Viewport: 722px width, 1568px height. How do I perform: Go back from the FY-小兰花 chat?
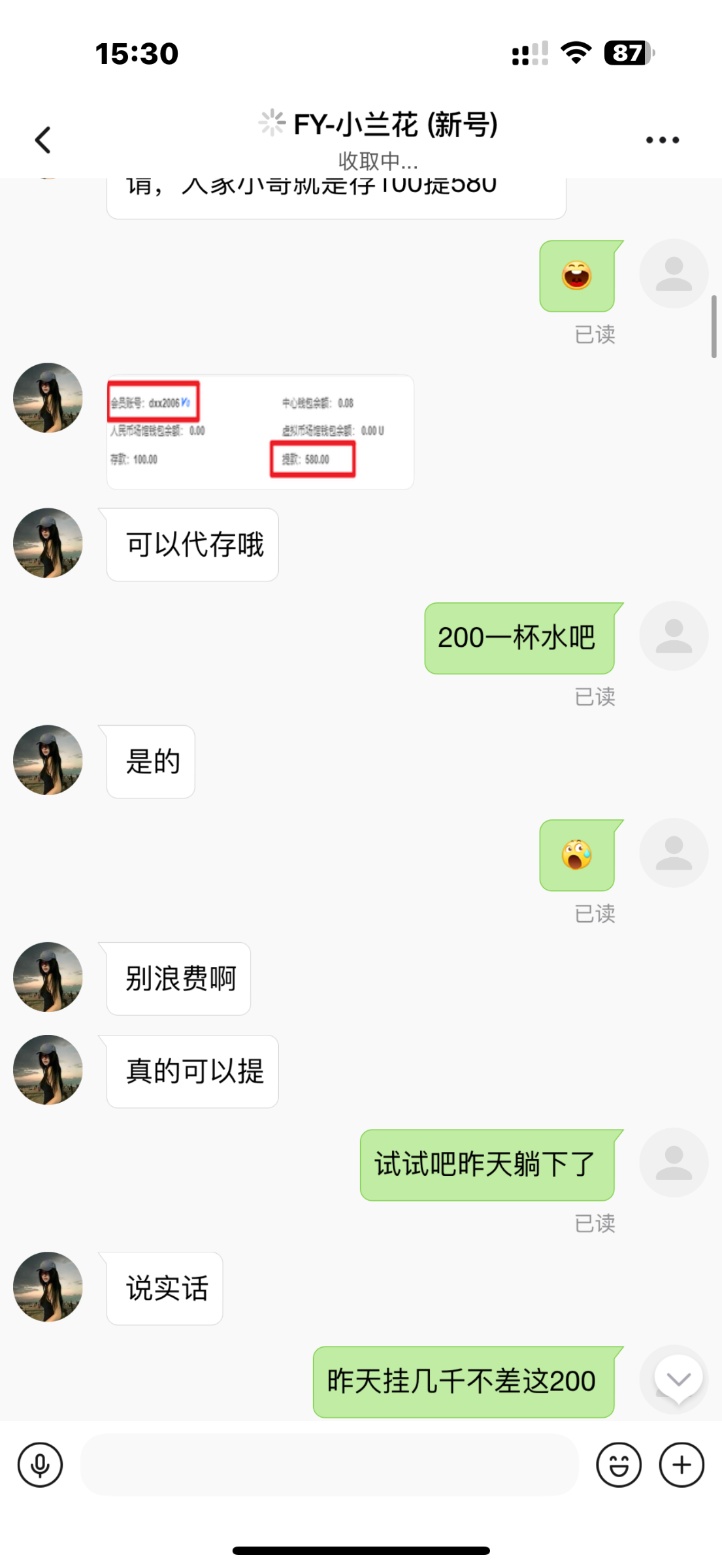click(43, 140)
